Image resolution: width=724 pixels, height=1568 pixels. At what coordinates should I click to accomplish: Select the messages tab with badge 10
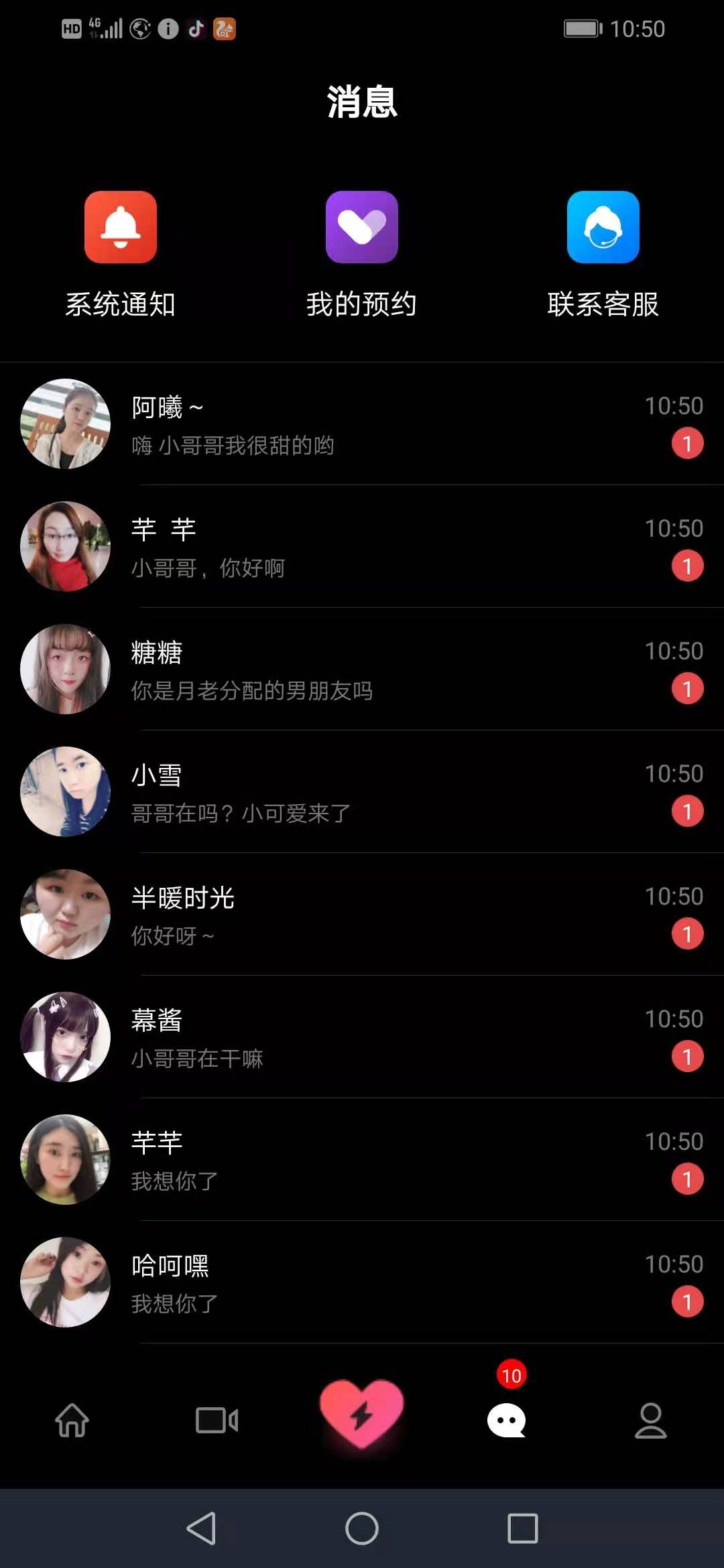pyautogui.click(x=507, y=1420)
